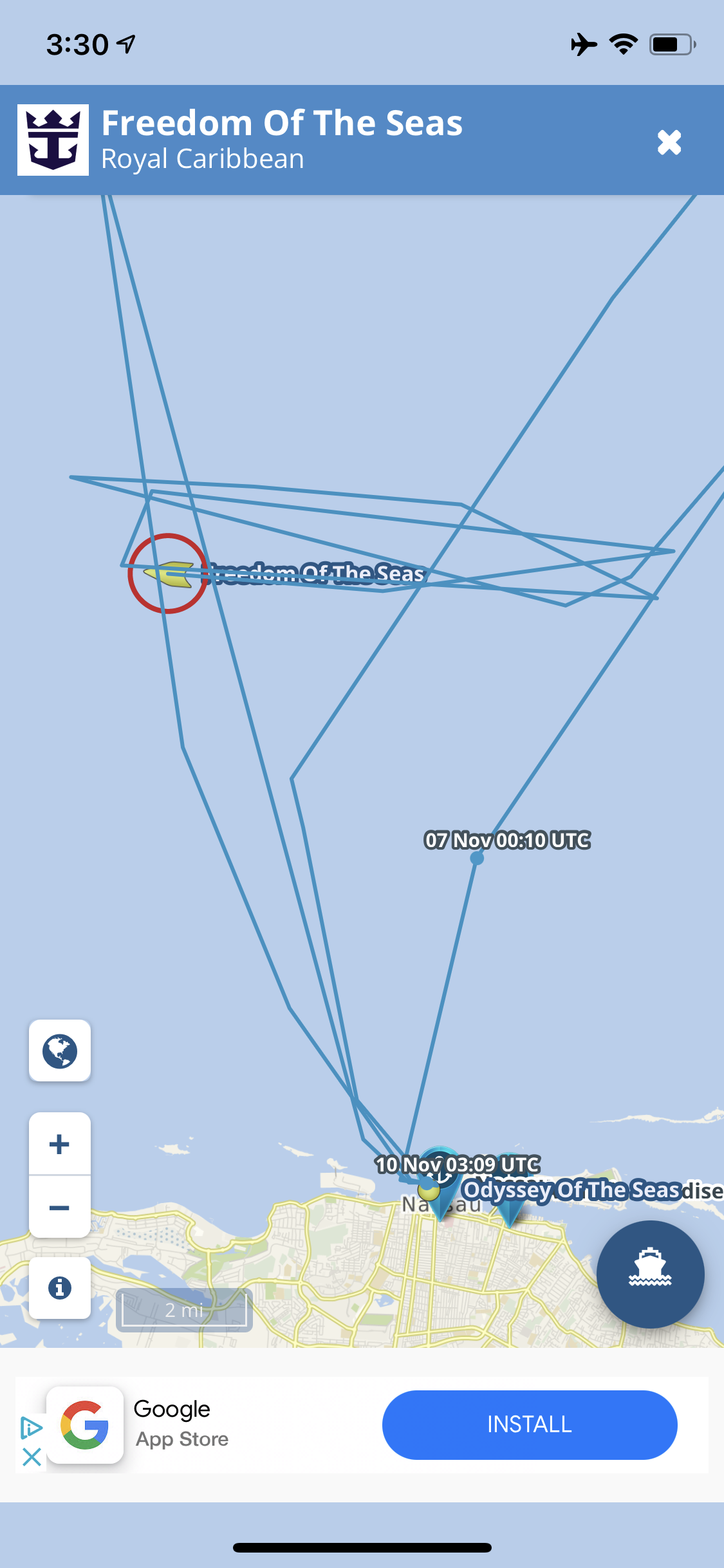This screenshot has width=724, height=1568.
Task: Open the globe map view button
Action: tap(60, 1050)
